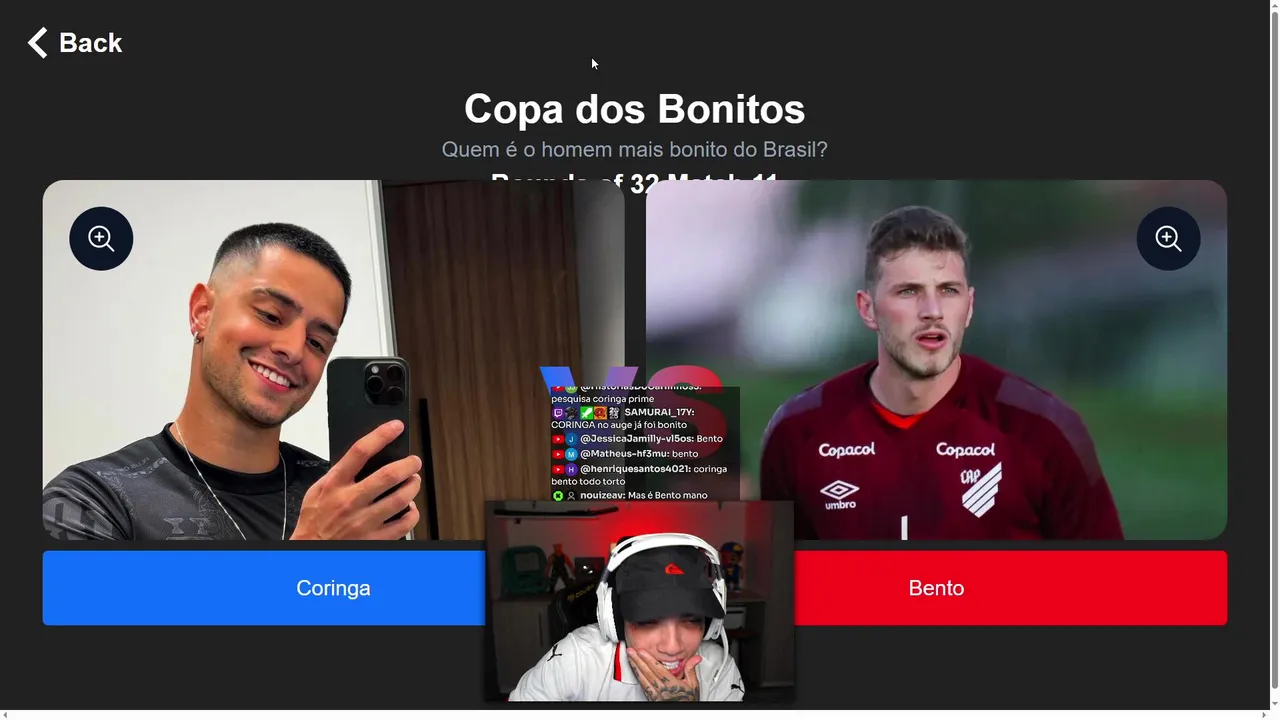This screenshot has height=720, width=1280.
Task: Vote for Bento with the red button
Action: click(x=1010, y=588)
